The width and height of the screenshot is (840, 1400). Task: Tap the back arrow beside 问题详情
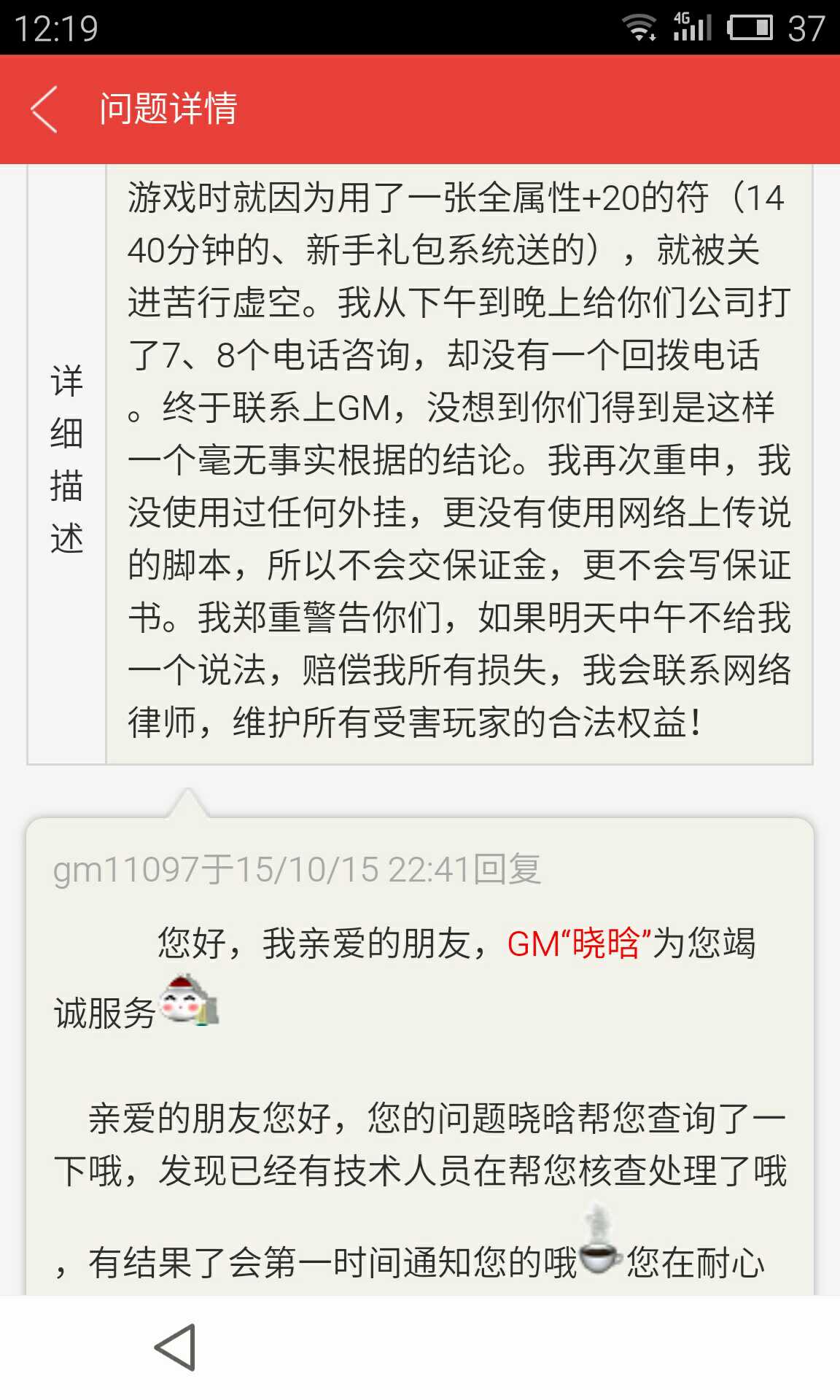[x=44, y=109]
